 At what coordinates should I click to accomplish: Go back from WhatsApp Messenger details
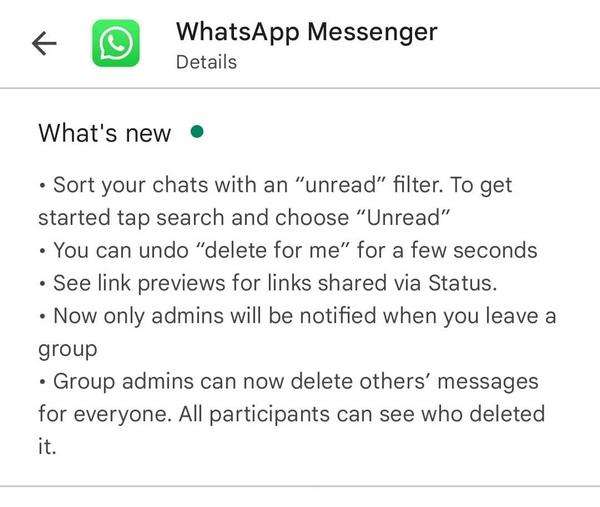[x=45, y=44]
